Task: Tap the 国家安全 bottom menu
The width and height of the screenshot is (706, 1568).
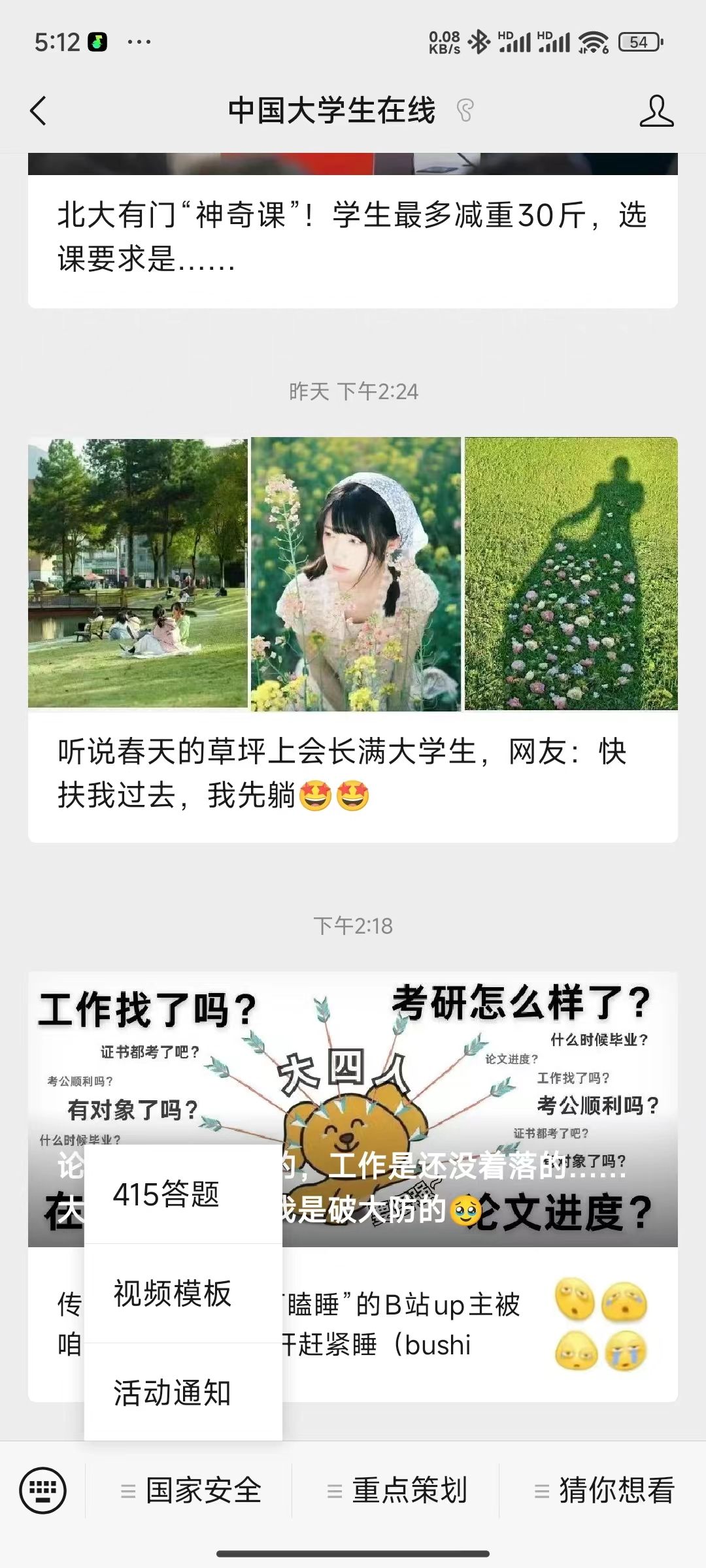Action: coord(190,1490)
